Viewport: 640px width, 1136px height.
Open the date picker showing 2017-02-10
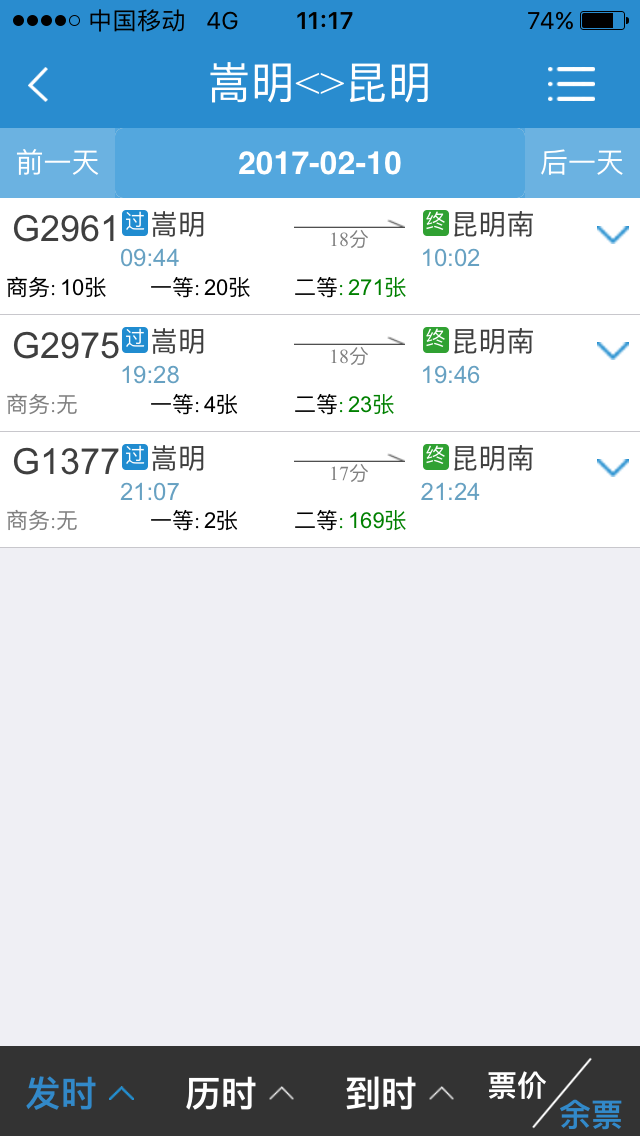point(320,163)
